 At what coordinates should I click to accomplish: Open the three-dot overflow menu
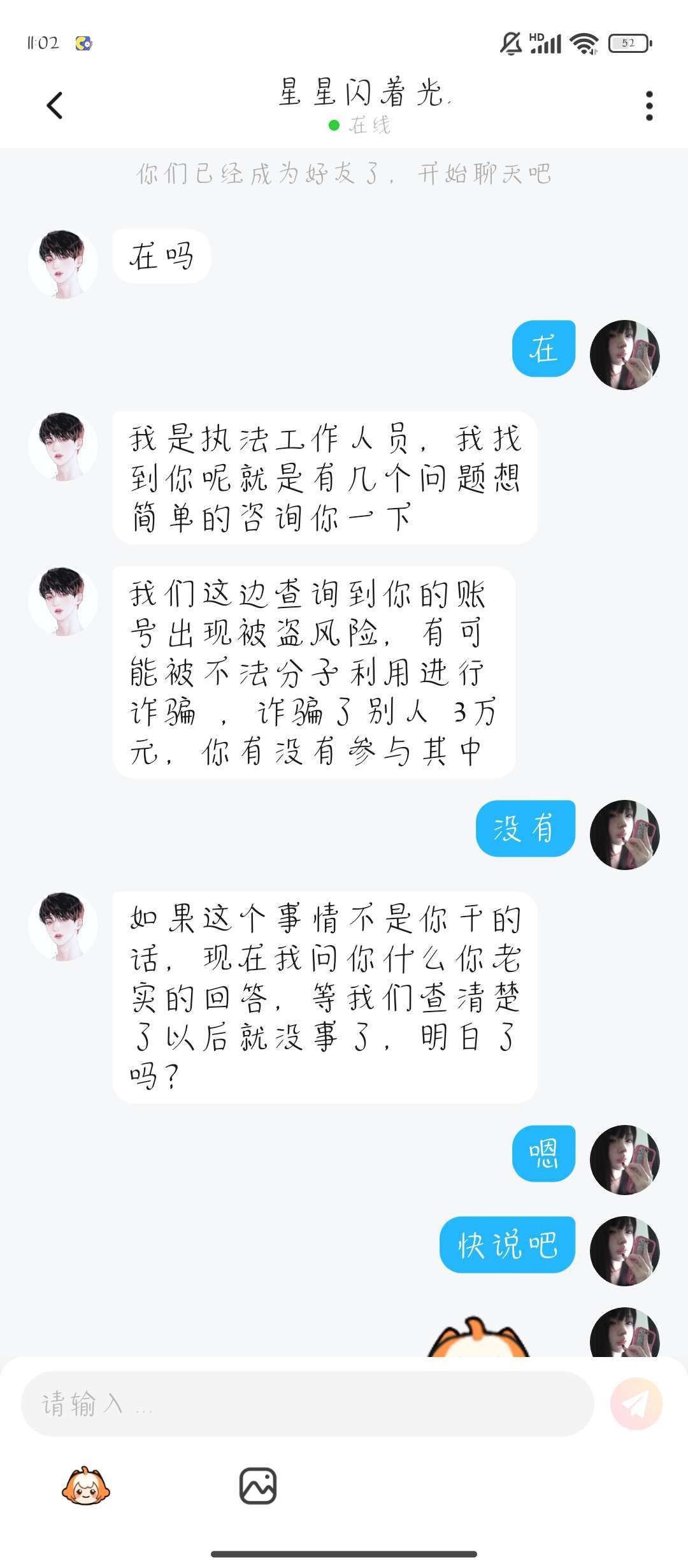pos(649,106)
